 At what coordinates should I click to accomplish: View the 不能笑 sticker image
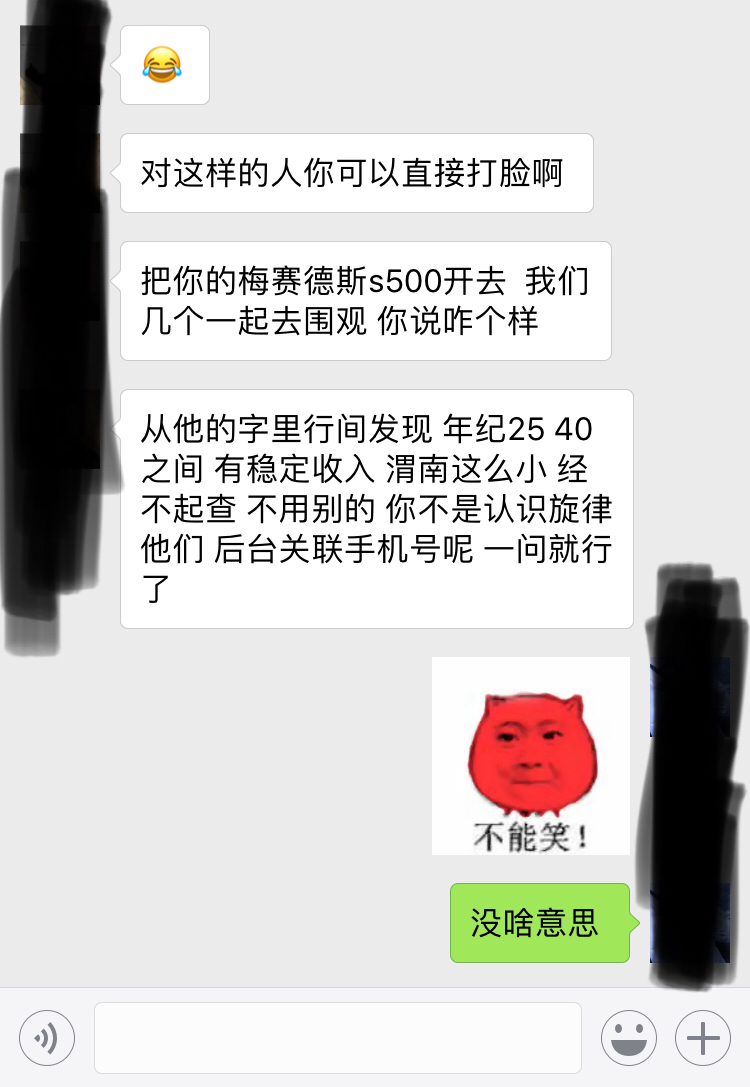[x=530, y=756]
